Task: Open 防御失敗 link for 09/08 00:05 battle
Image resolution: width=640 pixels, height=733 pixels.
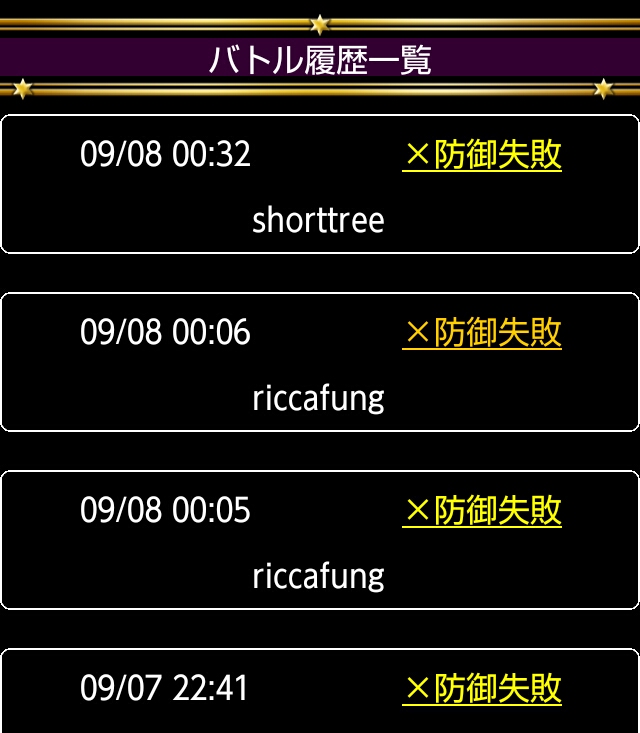Action: pos(482,511)
